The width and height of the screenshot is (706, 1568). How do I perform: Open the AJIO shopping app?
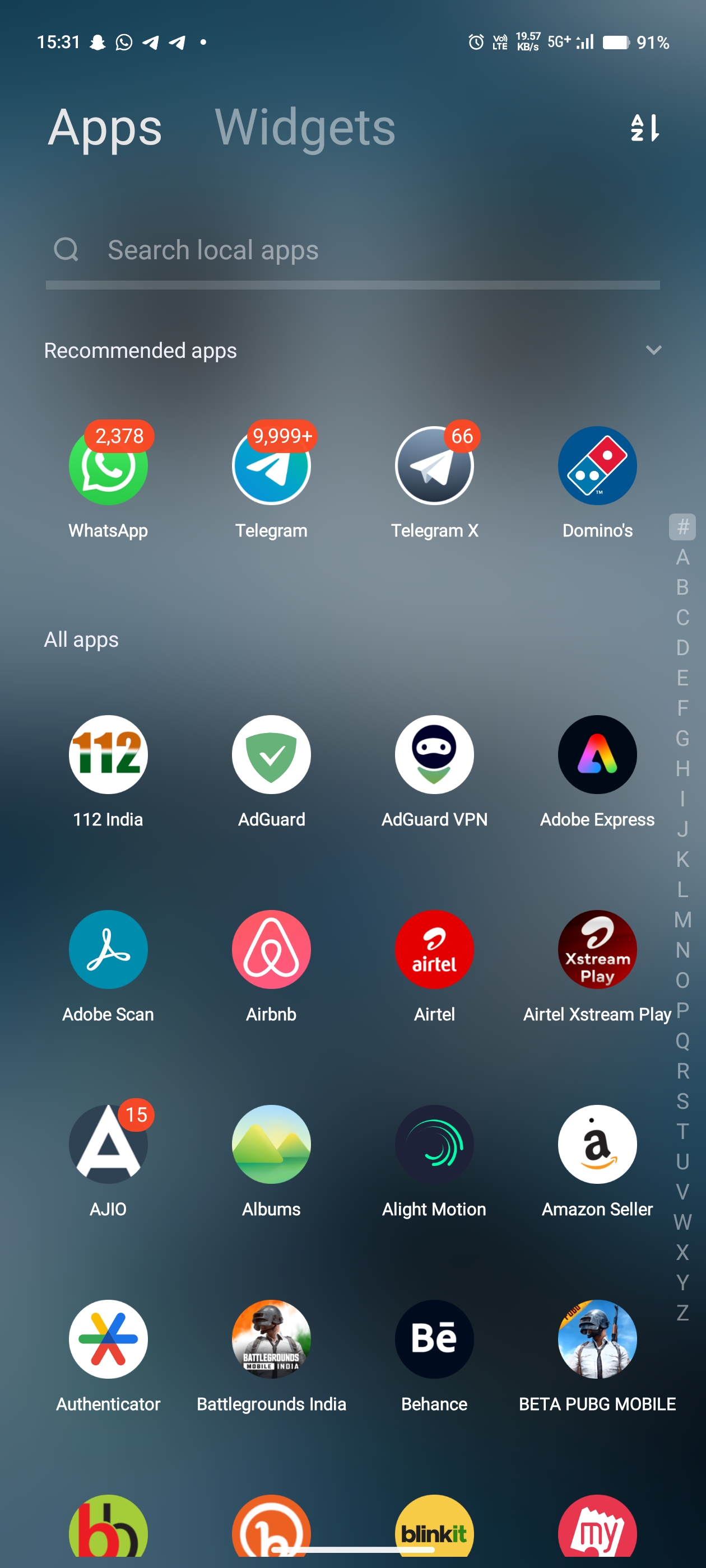(x=109, y=1144)
